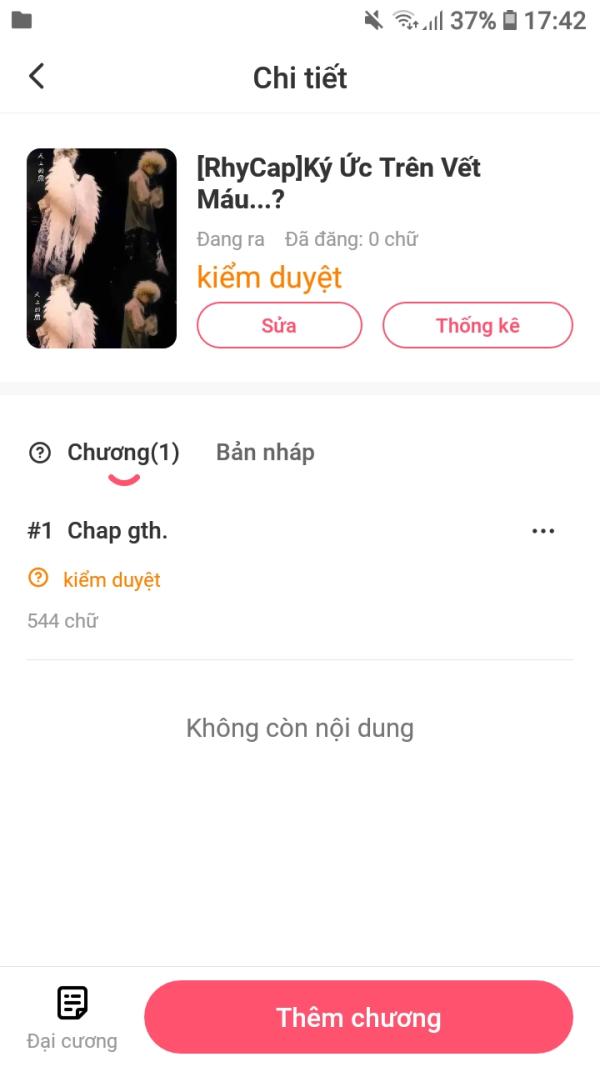
Task: Add a new chapter with Thêm chương
Action: [359, 1017]
